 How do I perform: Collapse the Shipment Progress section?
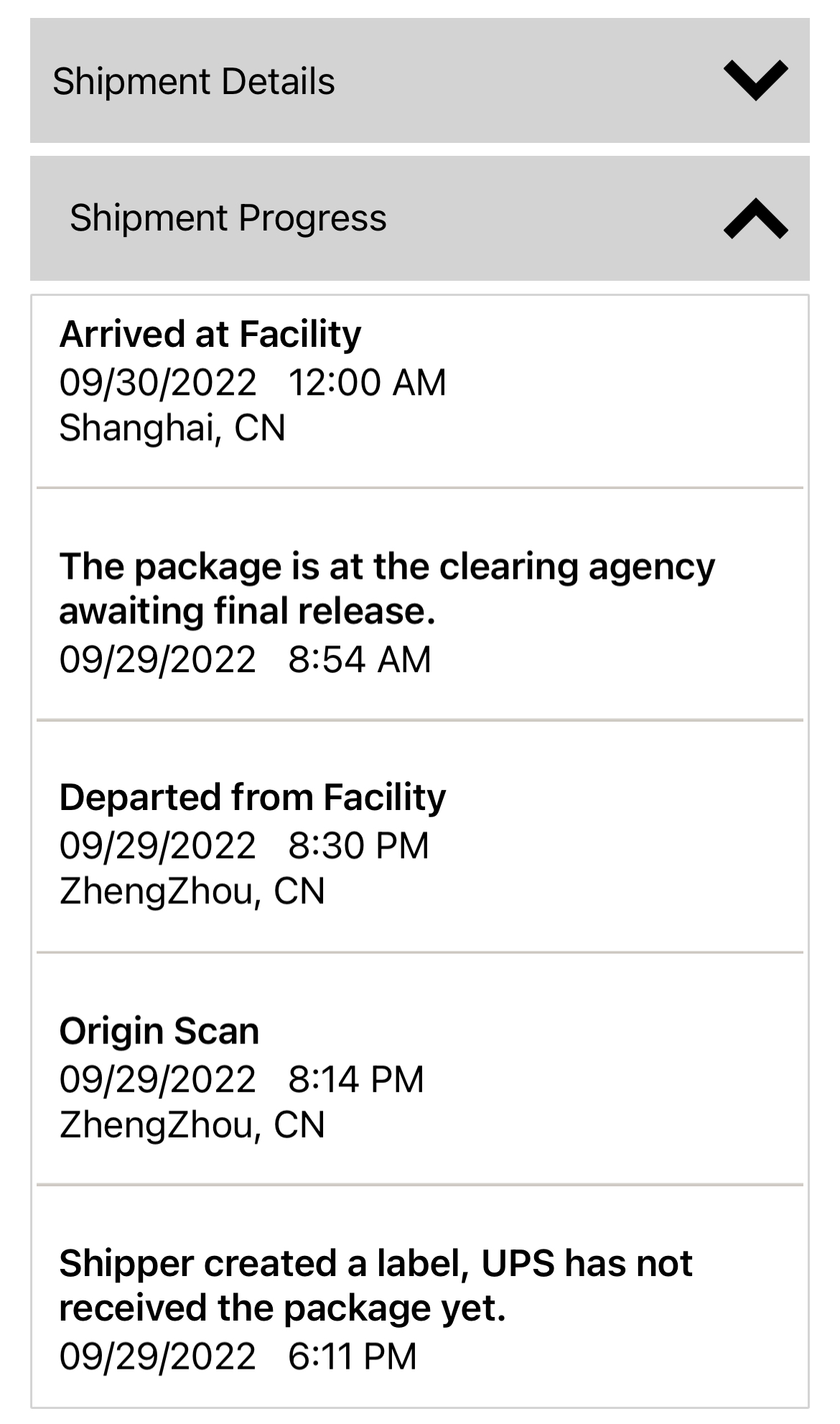pos(755,218)
